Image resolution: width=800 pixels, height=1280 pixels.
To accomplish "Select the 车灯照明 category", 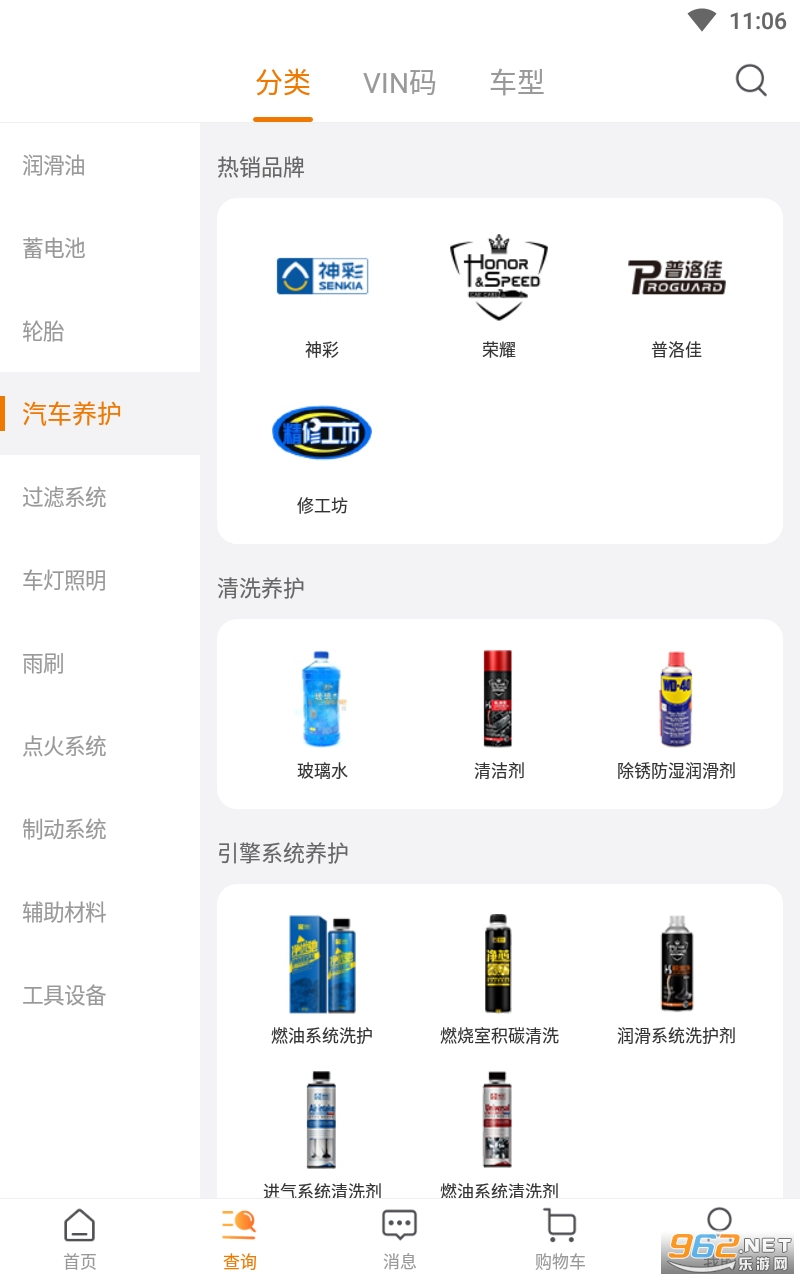I will point(65,581).
